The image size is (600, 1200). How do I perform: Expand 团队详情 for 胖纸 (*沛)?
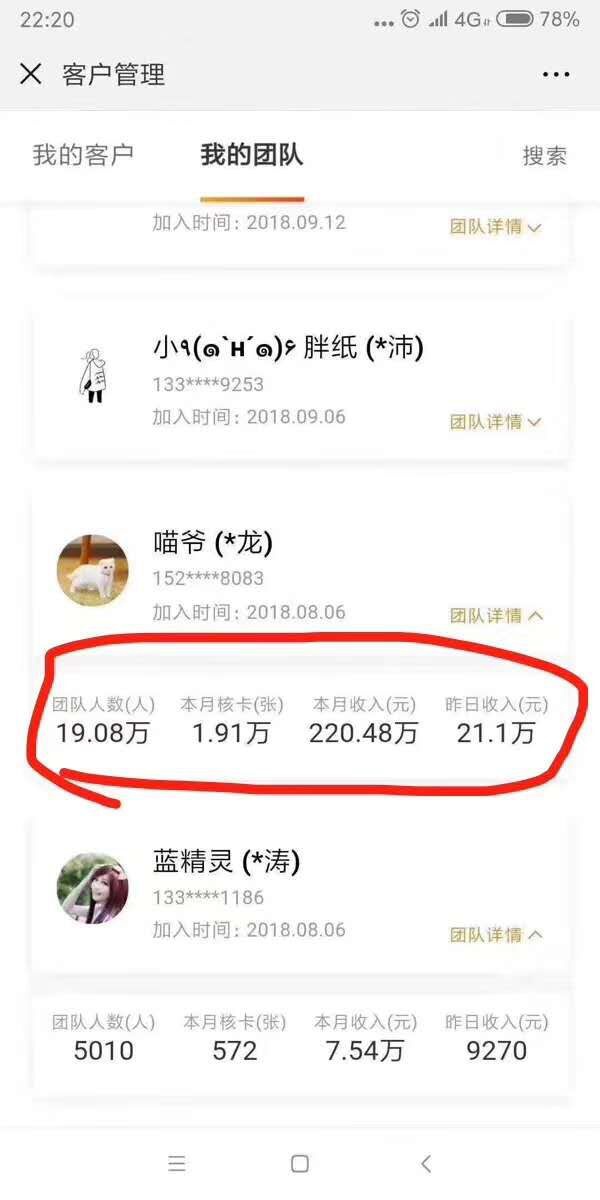click(x=495, y=422)
